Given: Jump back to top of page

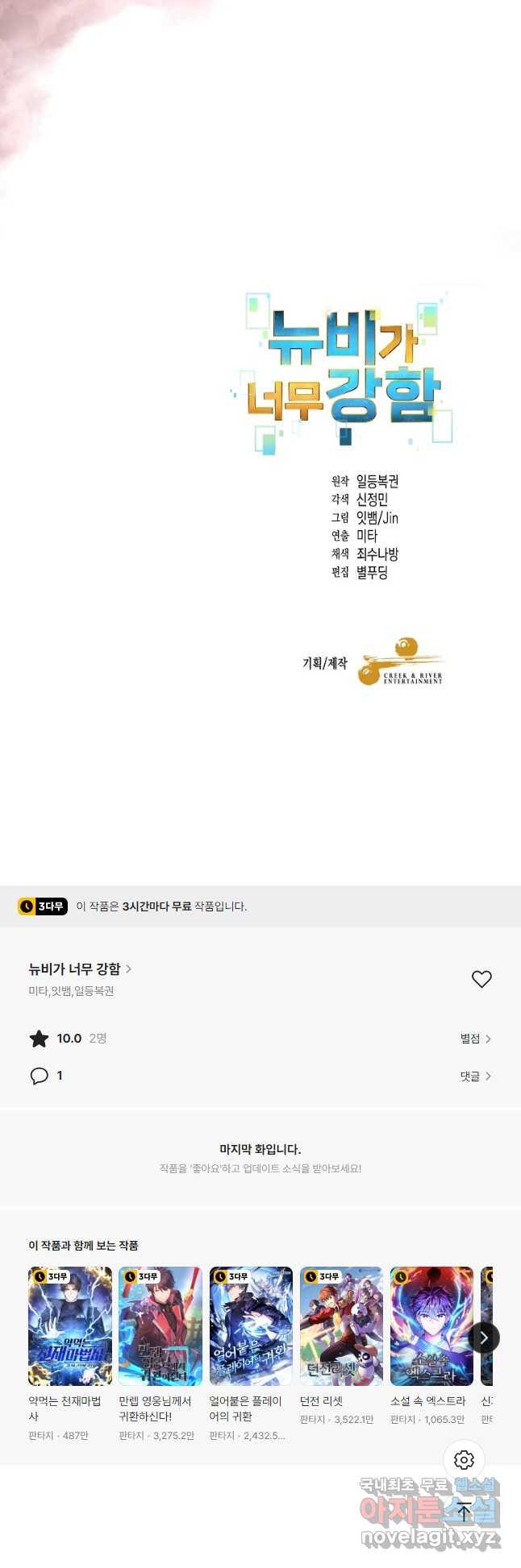Looking at the screenshot, I should (464, 1511).
